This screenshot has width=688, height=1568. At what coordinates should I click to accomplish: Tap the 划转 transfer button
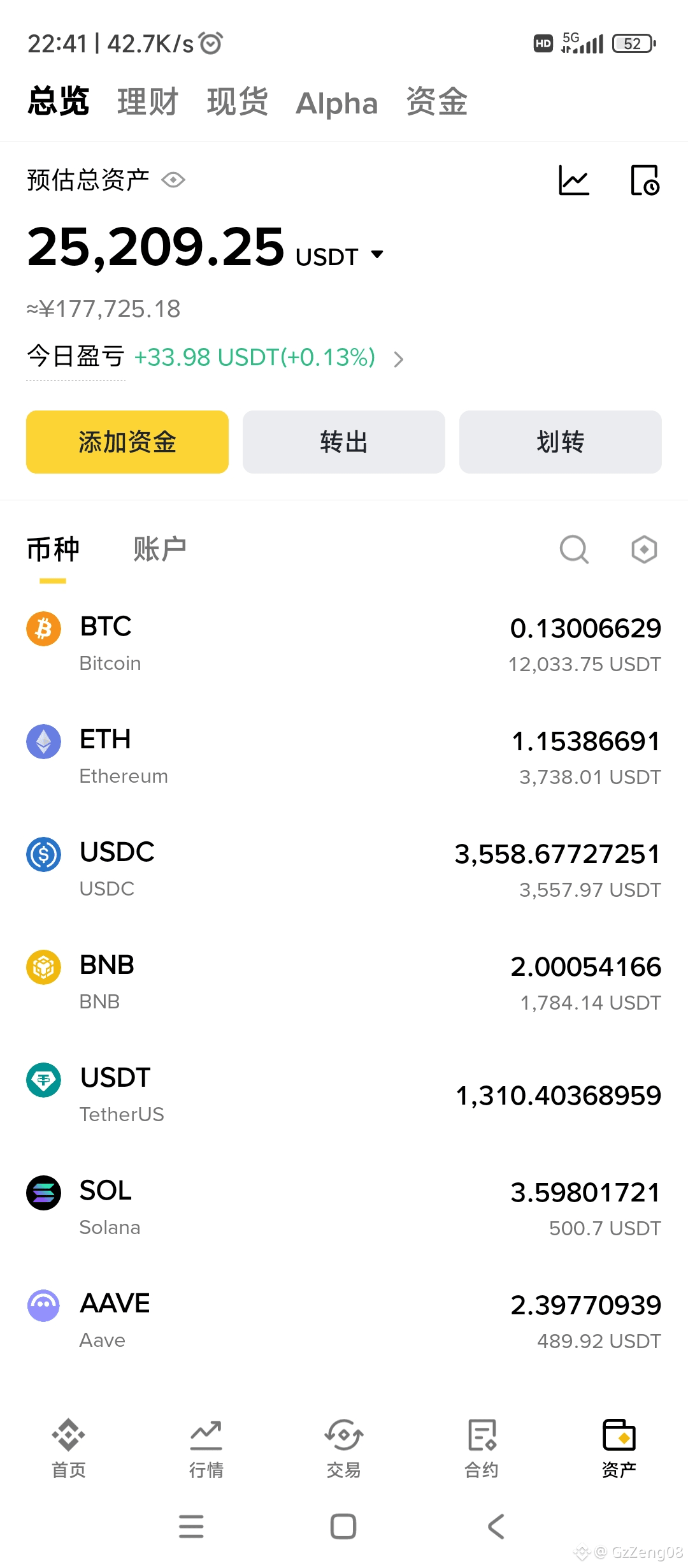560,442
